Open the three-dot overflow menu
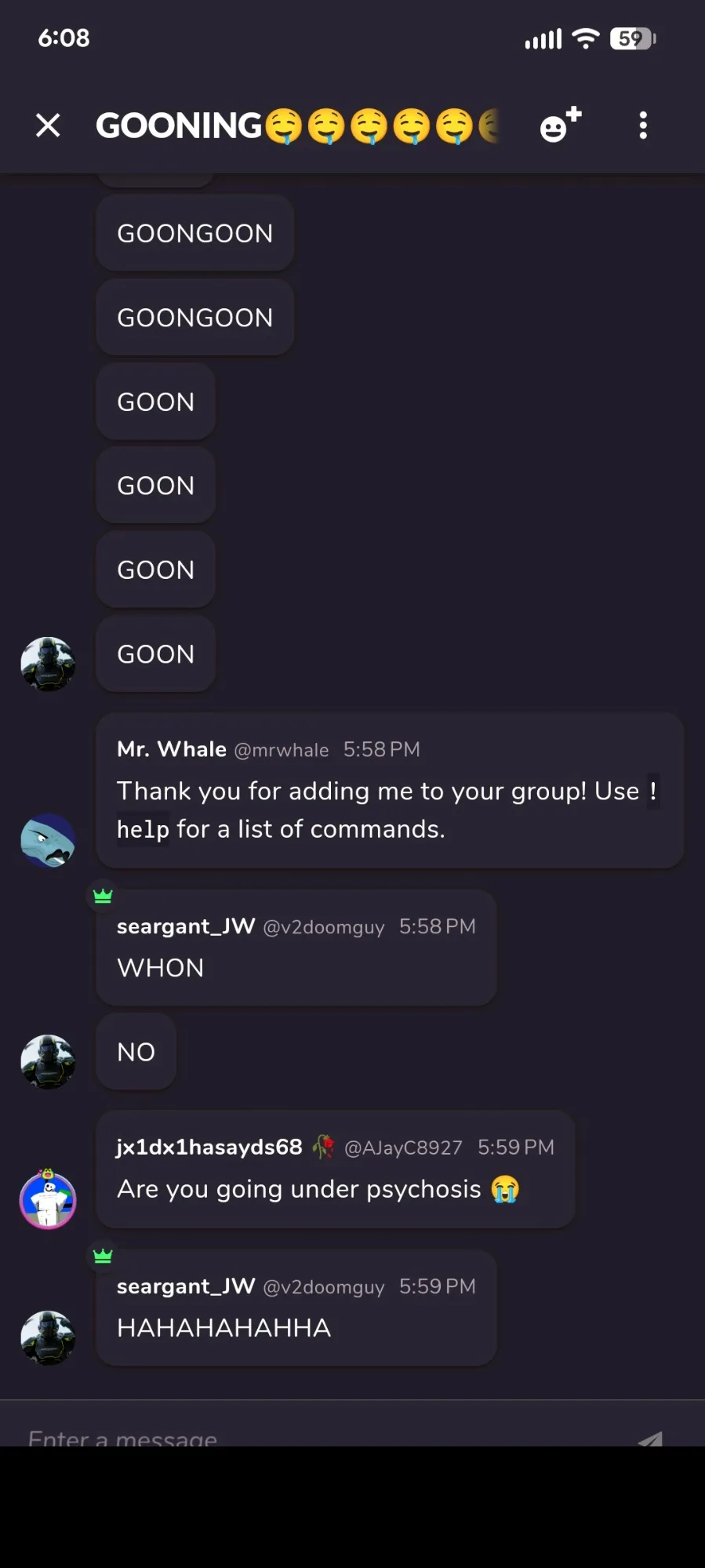Viewport: 705px width, 1568px height. point(643,126)
